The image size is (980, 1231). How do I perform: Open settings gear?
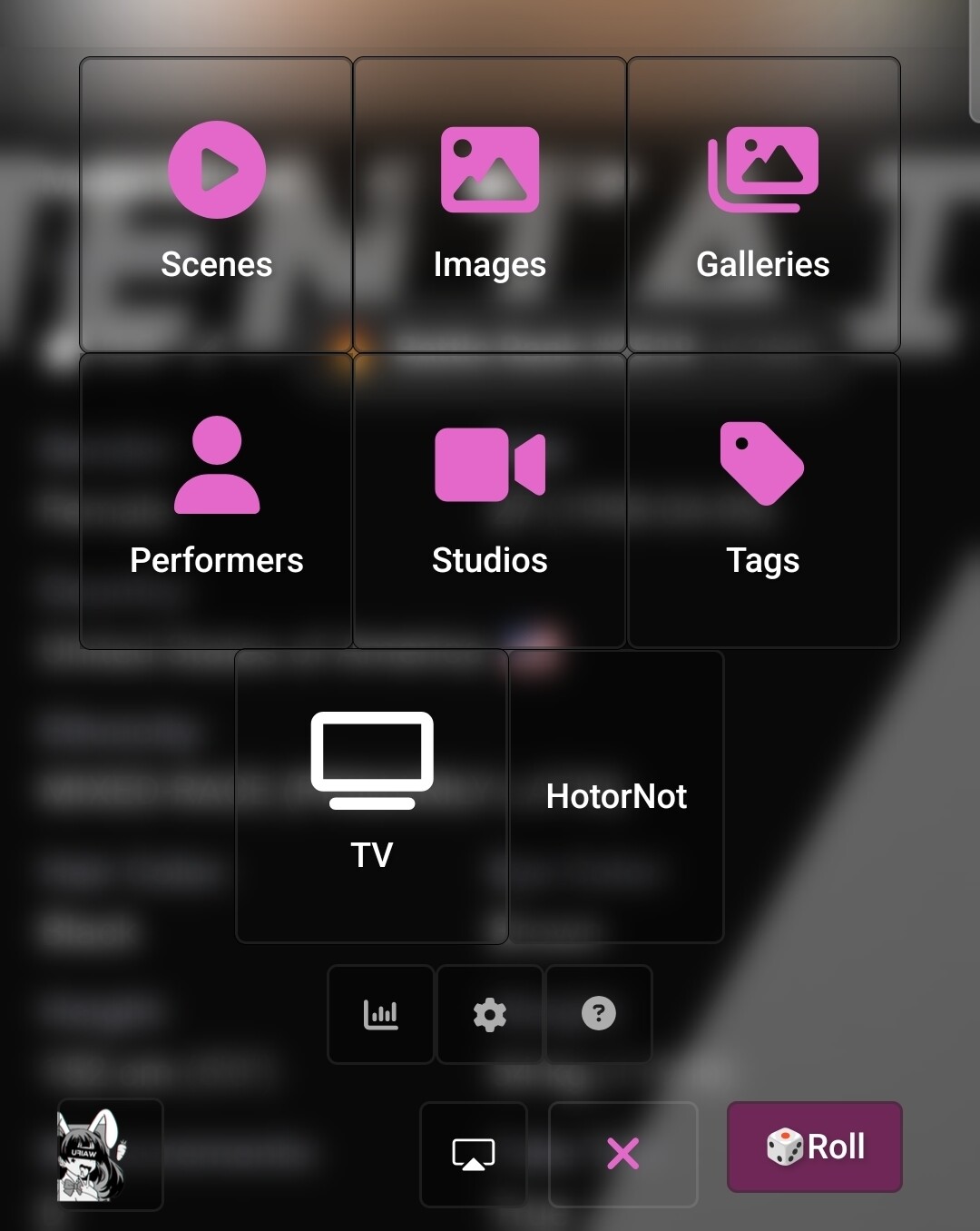[x=490, y=1014]
